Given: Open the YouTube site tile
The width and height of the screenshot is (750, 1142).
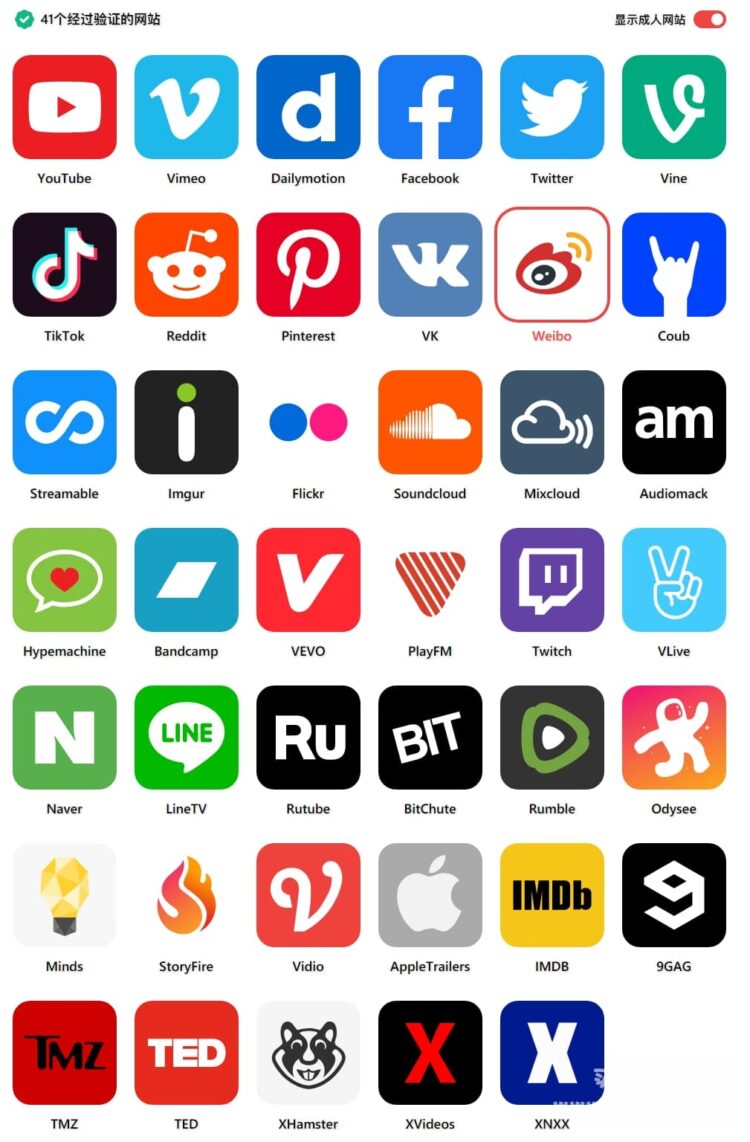Looking at the screenshot, I should tap(64, 107).
